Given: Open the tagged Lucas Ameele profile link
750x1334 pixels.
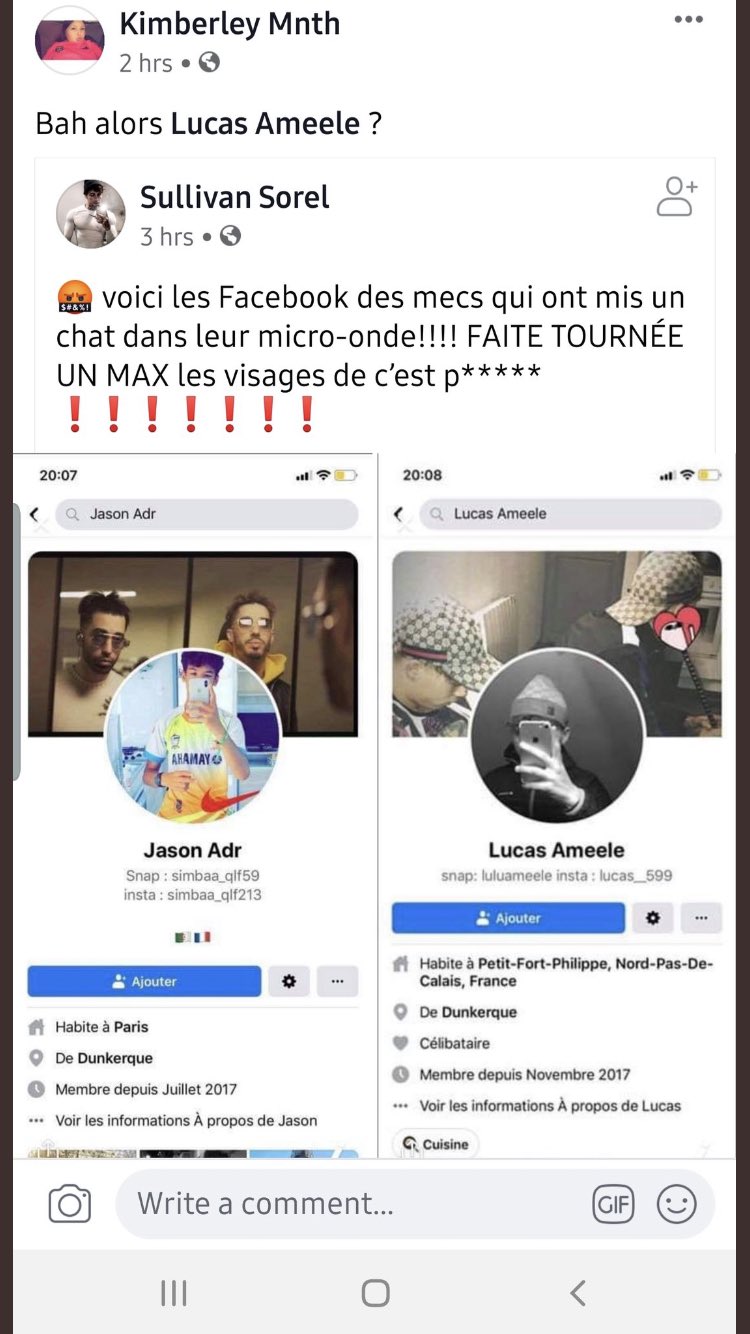Looking at the screenshot, I should (265, 124).
